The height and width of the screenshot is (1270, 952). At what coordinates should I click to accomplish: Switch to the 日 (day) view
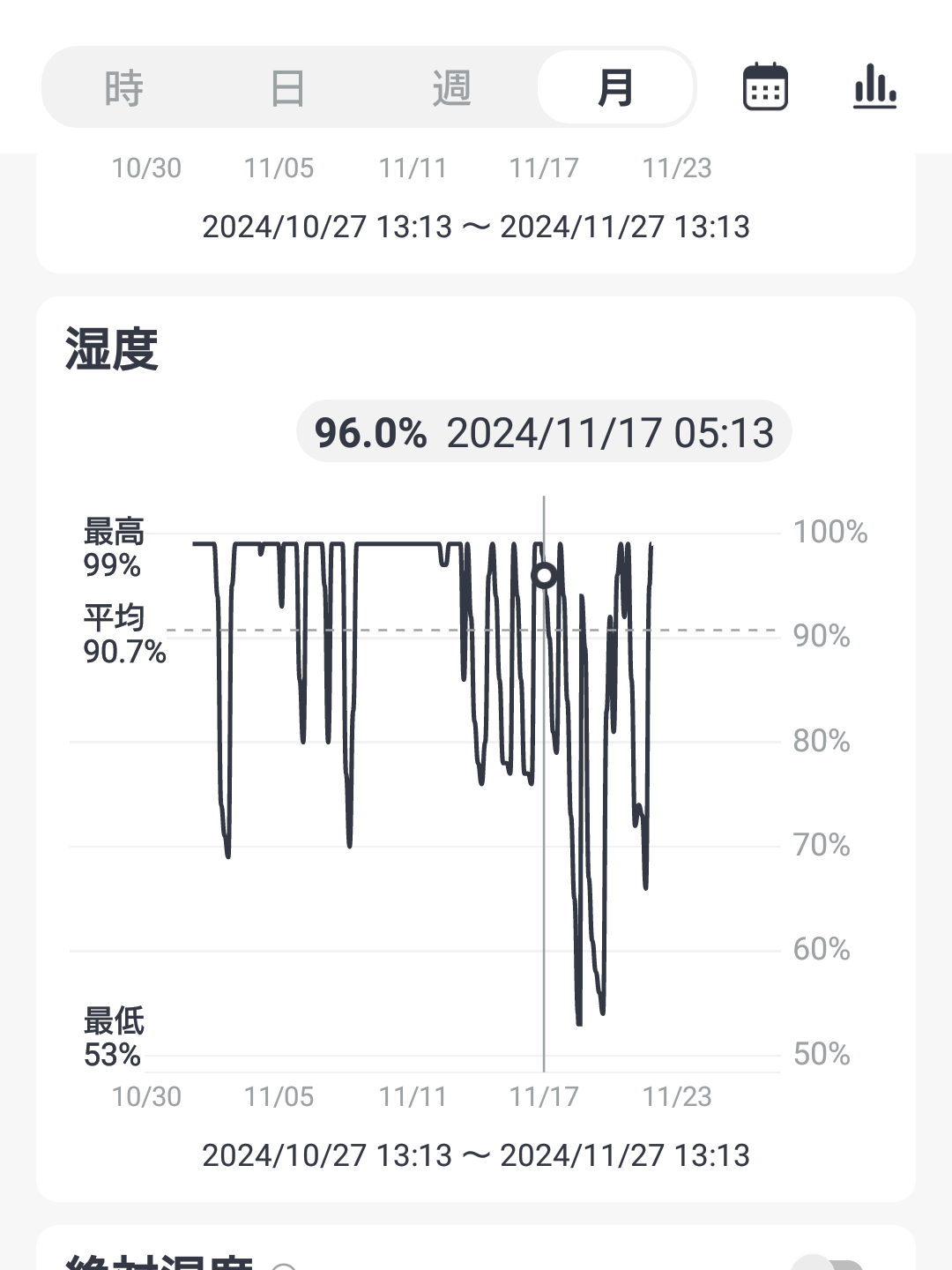click(x=287, y=88)
